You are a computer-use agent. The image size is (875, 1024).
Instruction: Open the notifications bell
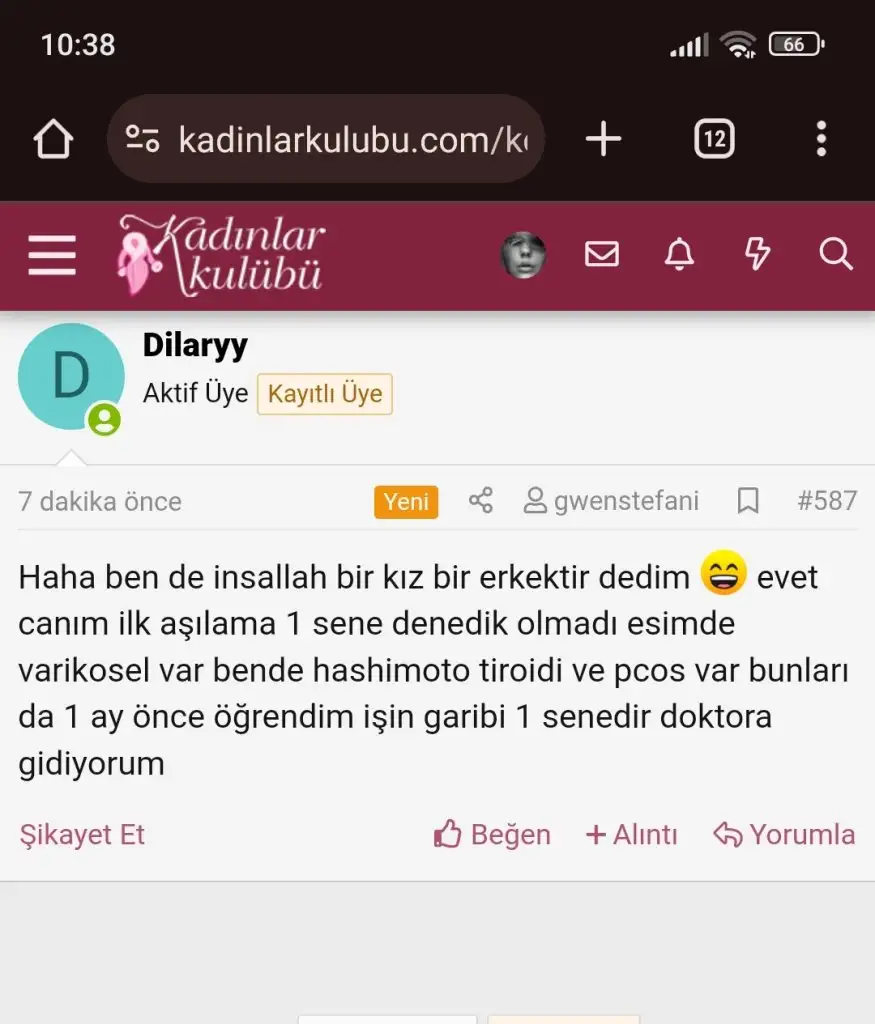[679, 255]
